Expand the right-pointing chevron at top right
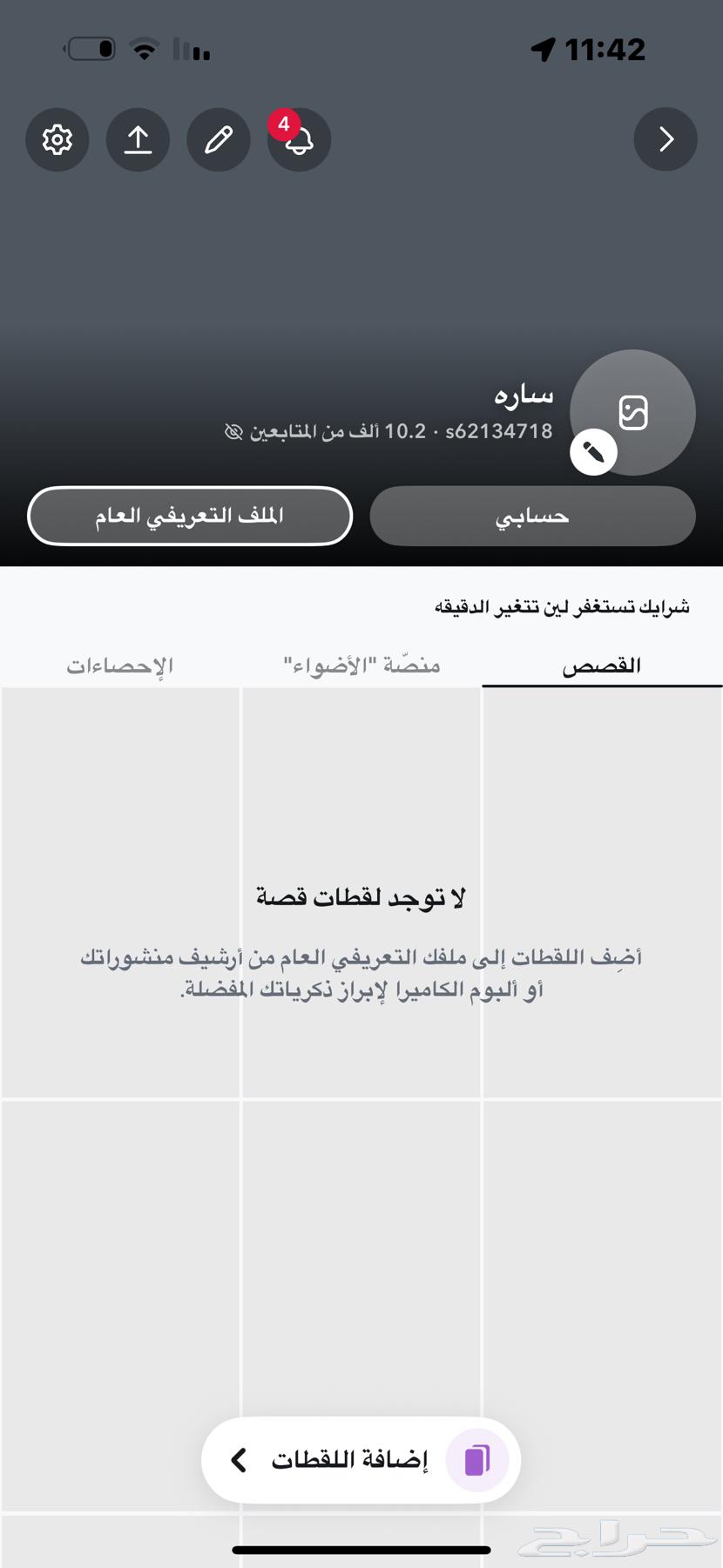This screenshot has width=723, height=1568. [666, 139]
